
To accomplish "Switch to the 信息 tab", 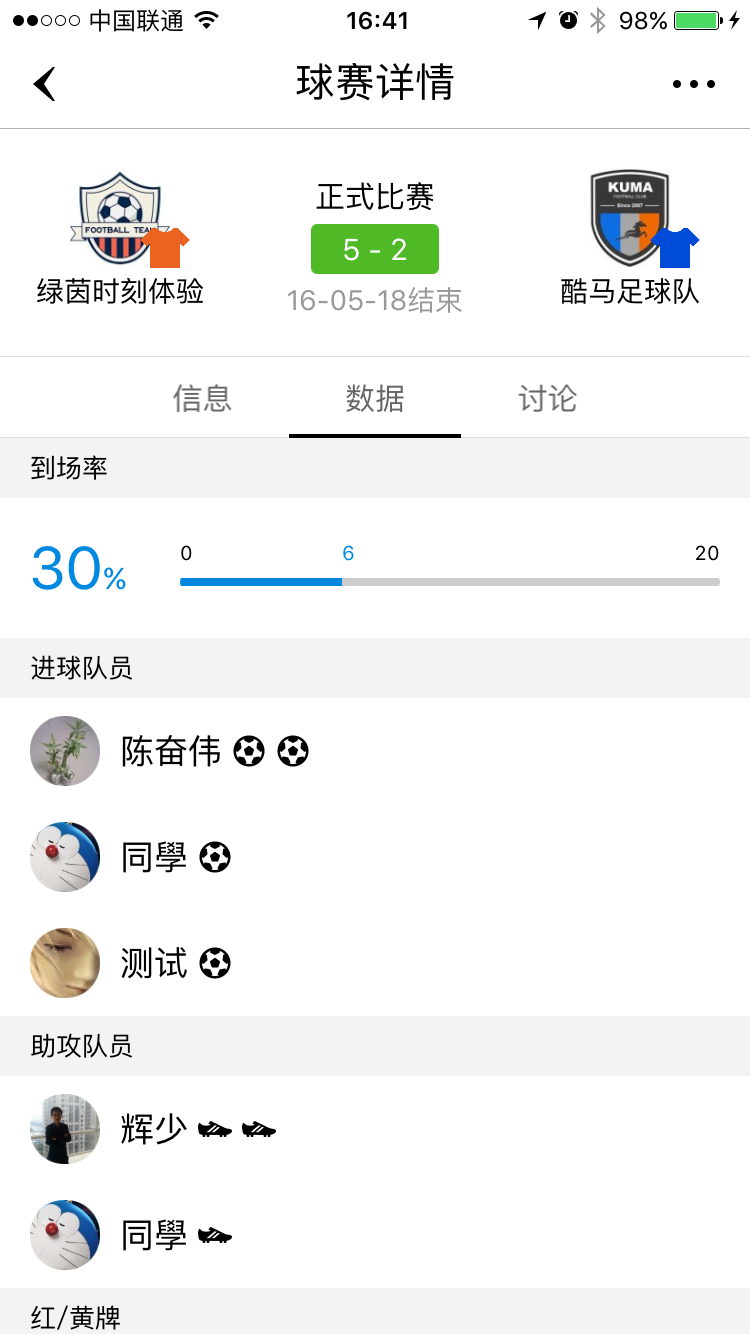I will (x=202, y=398).
